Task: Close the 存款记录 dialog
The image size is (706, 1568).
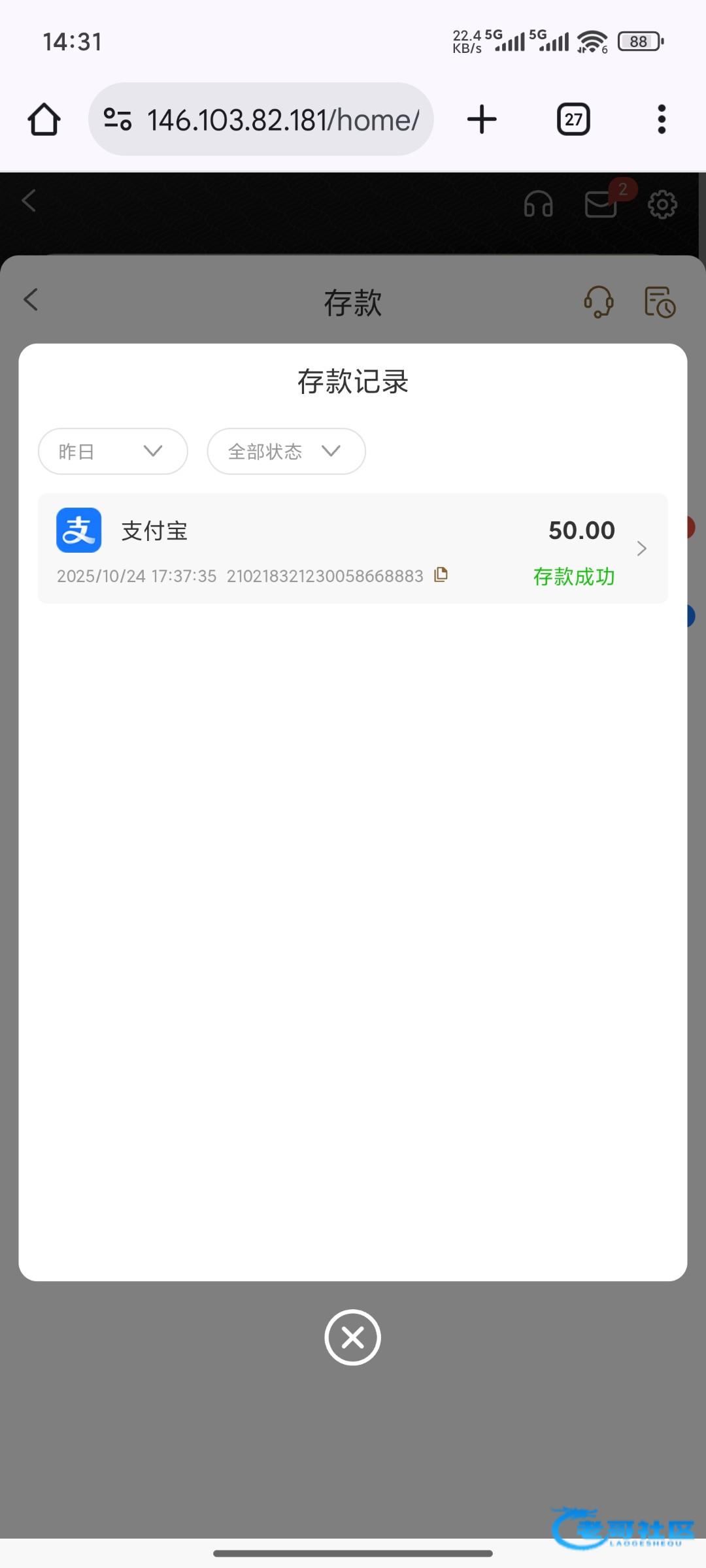Action: click(x=352, y=1337)
